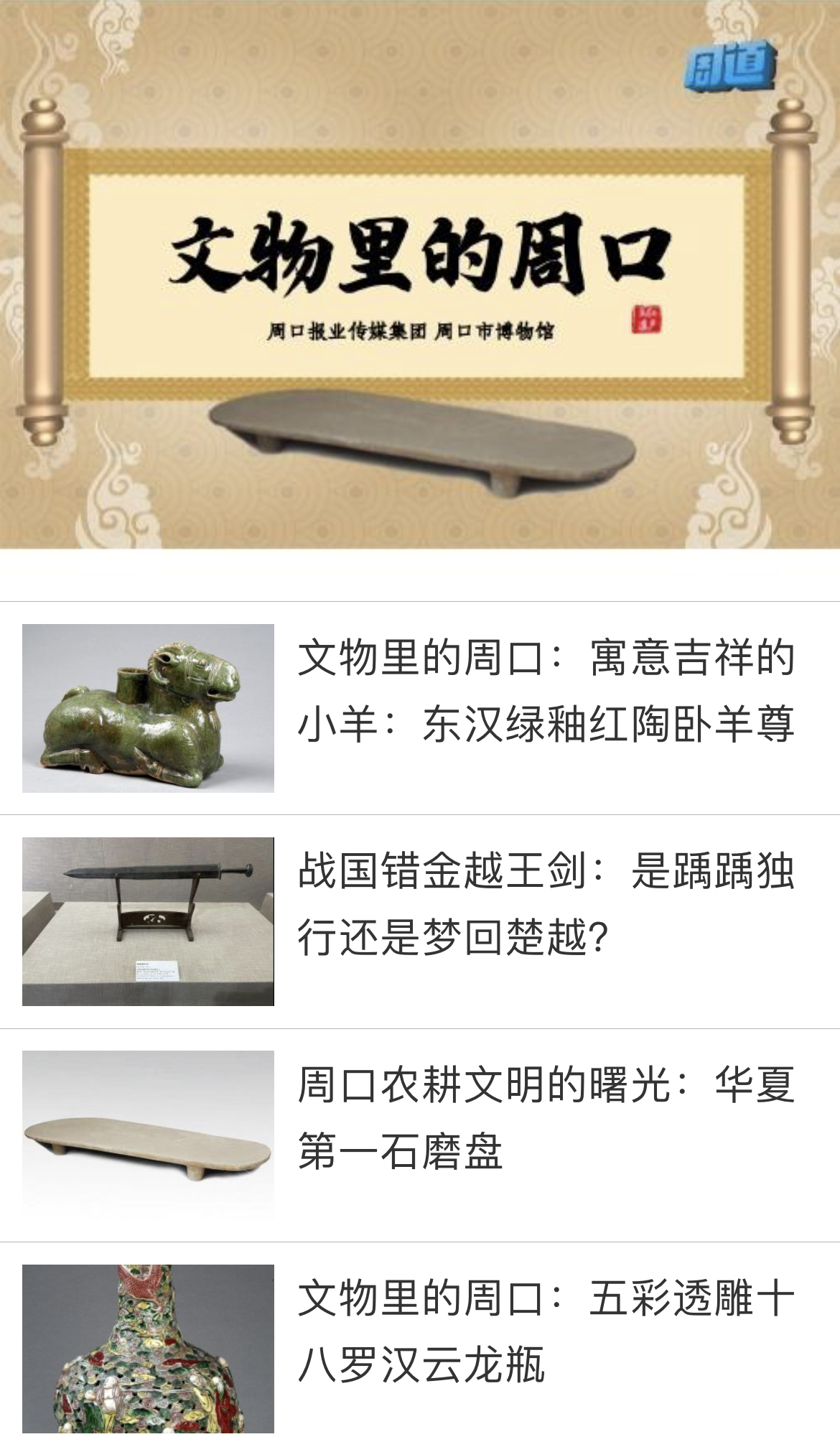Open the 战国错金越王剑 article

coord(546,904)
